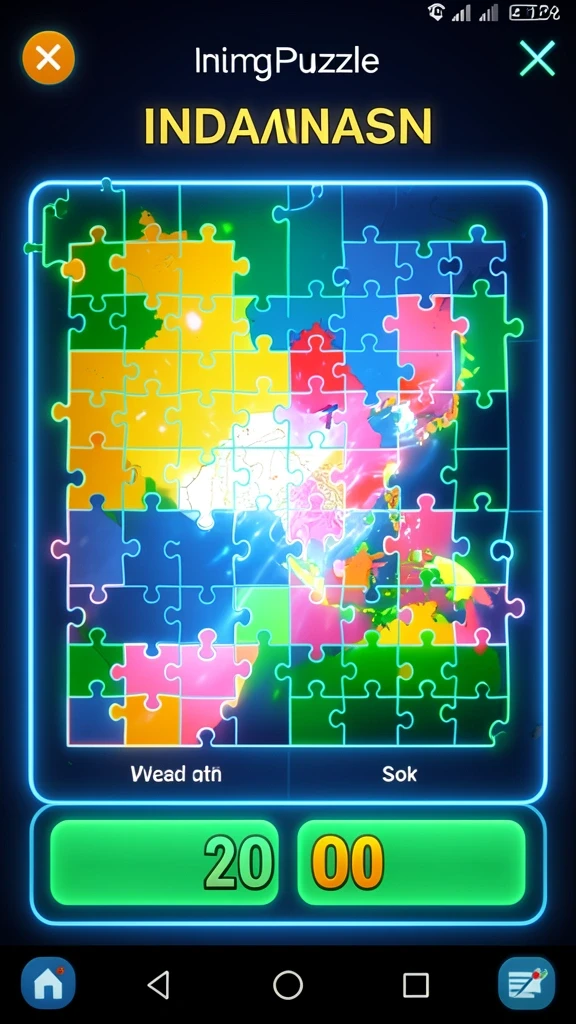576x1024 pixels.
Task: Open the notes icon at the bottom right
Action: pyautogui.click(x=527, y=984)
